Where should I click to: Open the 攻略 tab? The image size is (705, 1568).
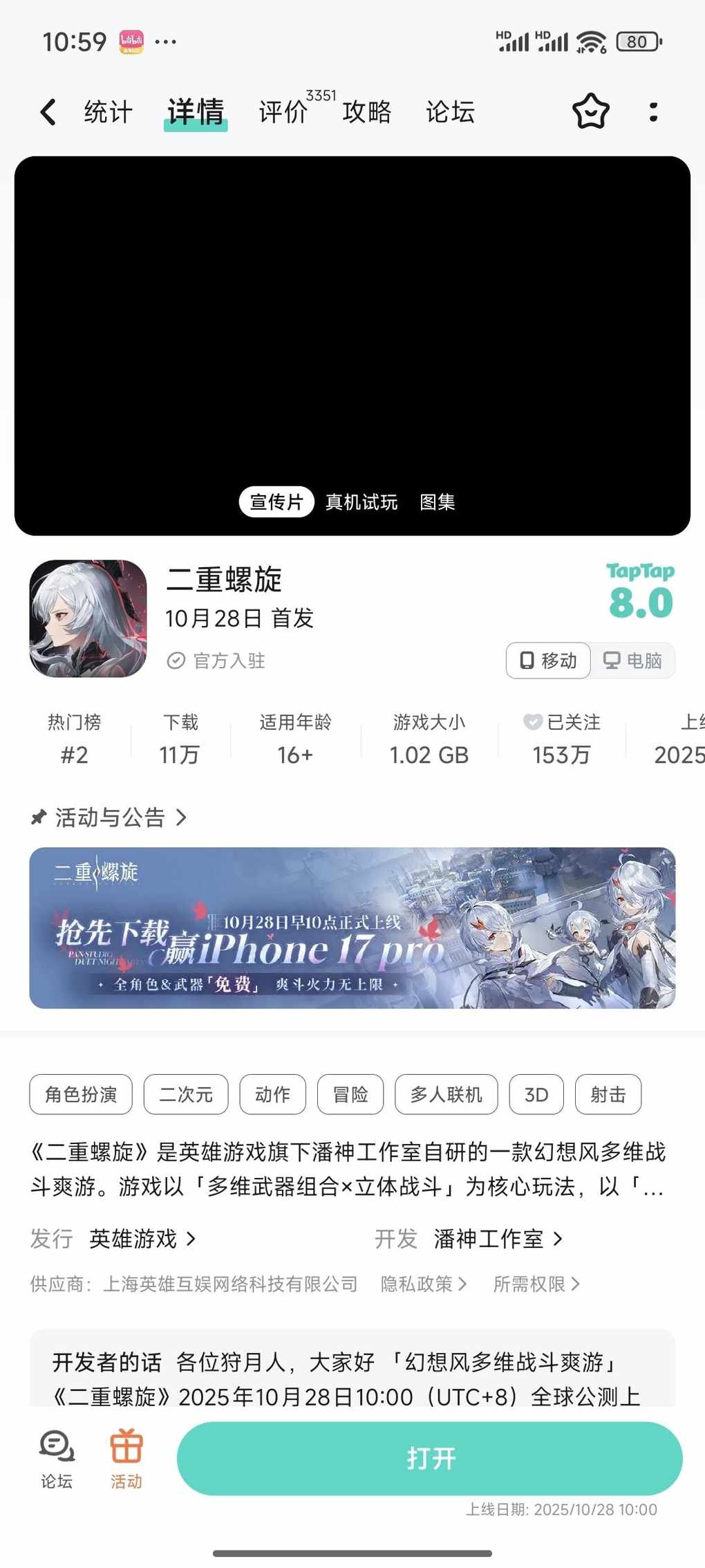coord(367,112)
